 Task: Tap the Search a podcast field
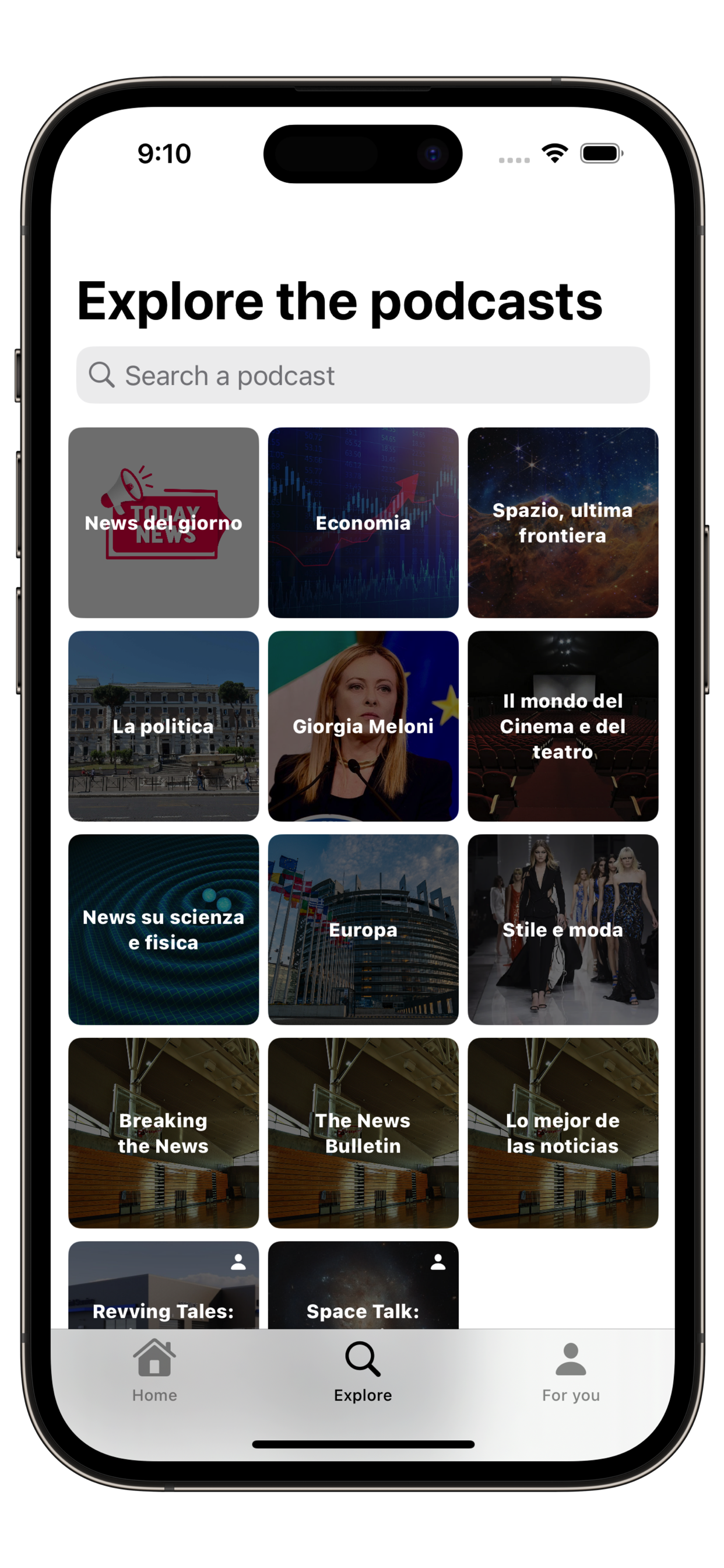pyautogui.click(x=363, y=375)
